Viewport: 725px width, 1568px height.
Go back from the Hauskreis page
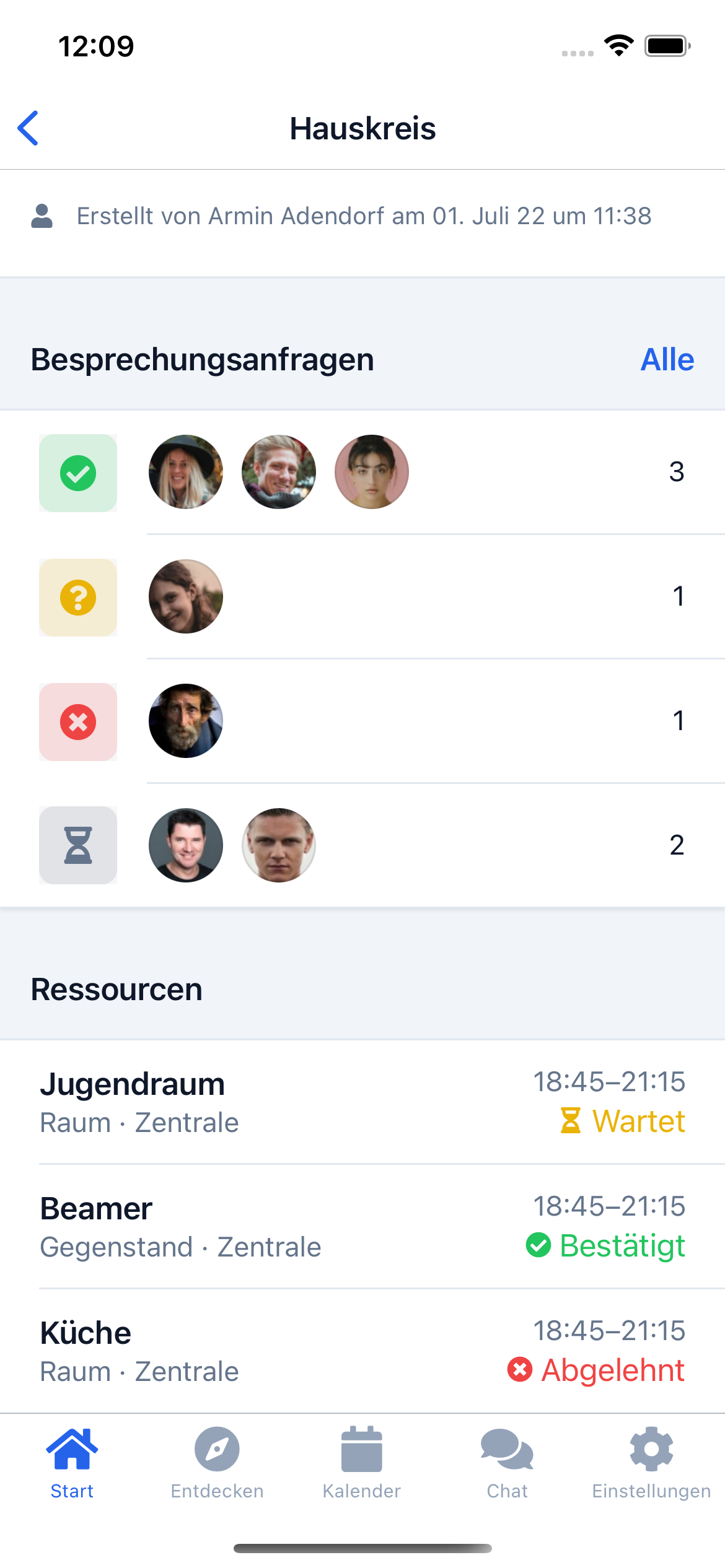coord(28,128)
